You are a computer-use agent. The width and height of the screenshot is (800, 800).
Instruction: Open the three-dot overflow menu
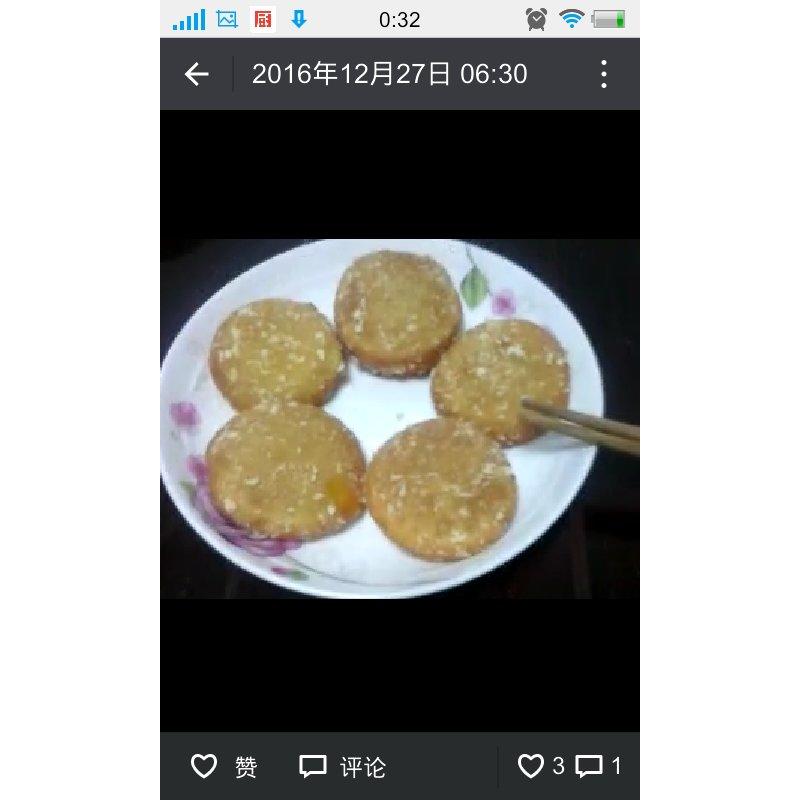click(603, 74)
